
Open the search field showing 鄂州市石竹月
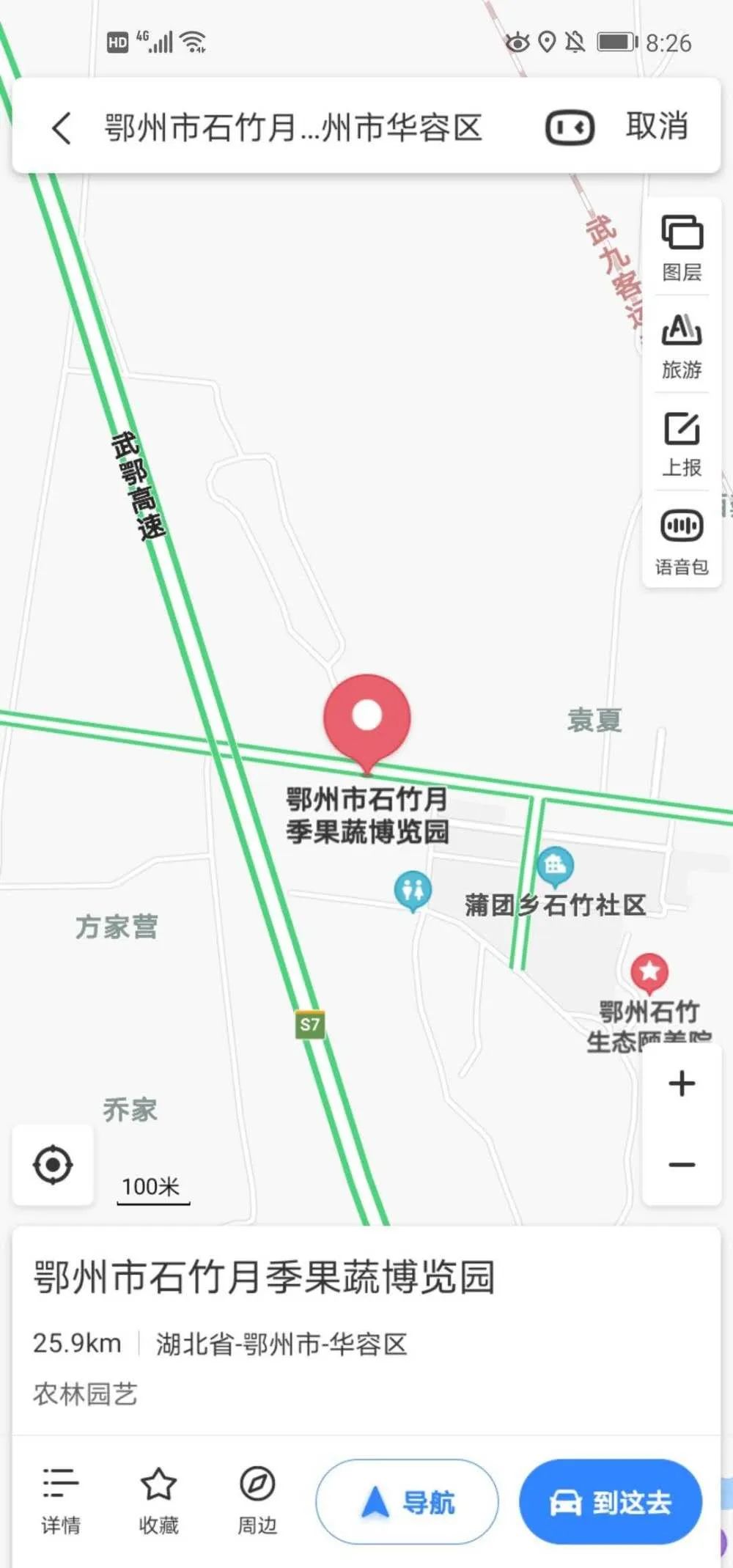pos(293,128)
